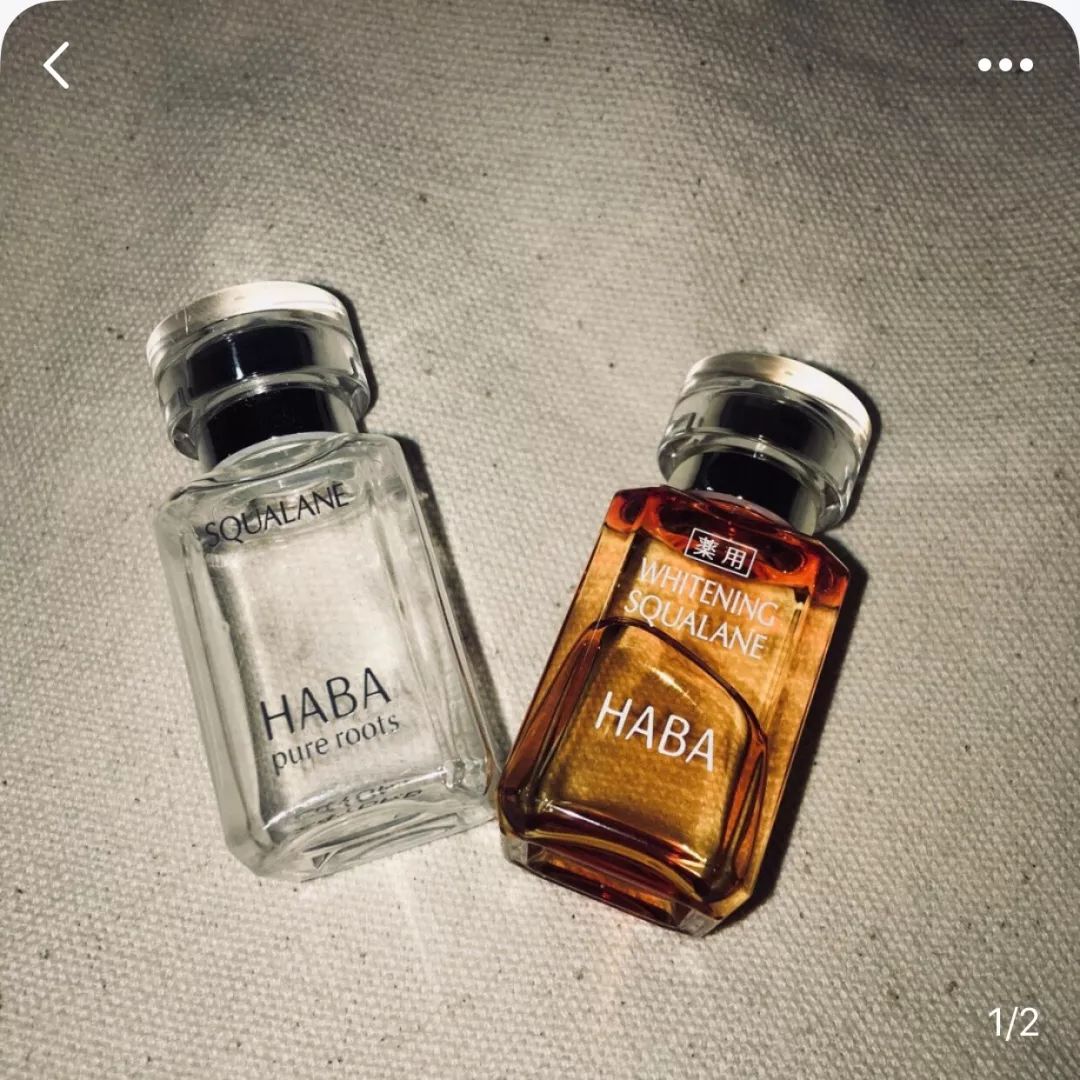Open the HABA bottles photo fullscreen
1080x1080 pixels.
point(540,600)
